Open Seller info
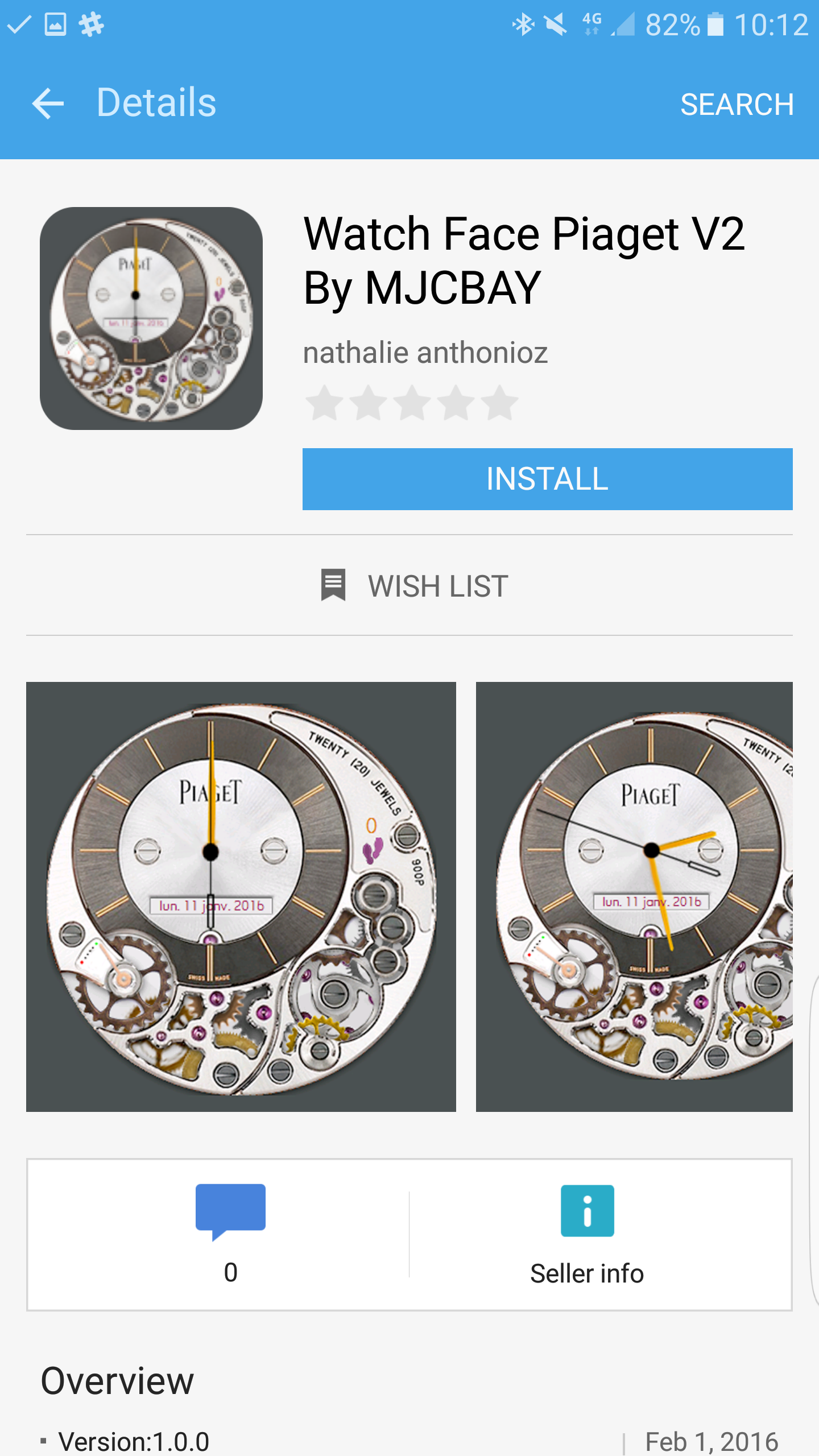 click(587, 1234)
